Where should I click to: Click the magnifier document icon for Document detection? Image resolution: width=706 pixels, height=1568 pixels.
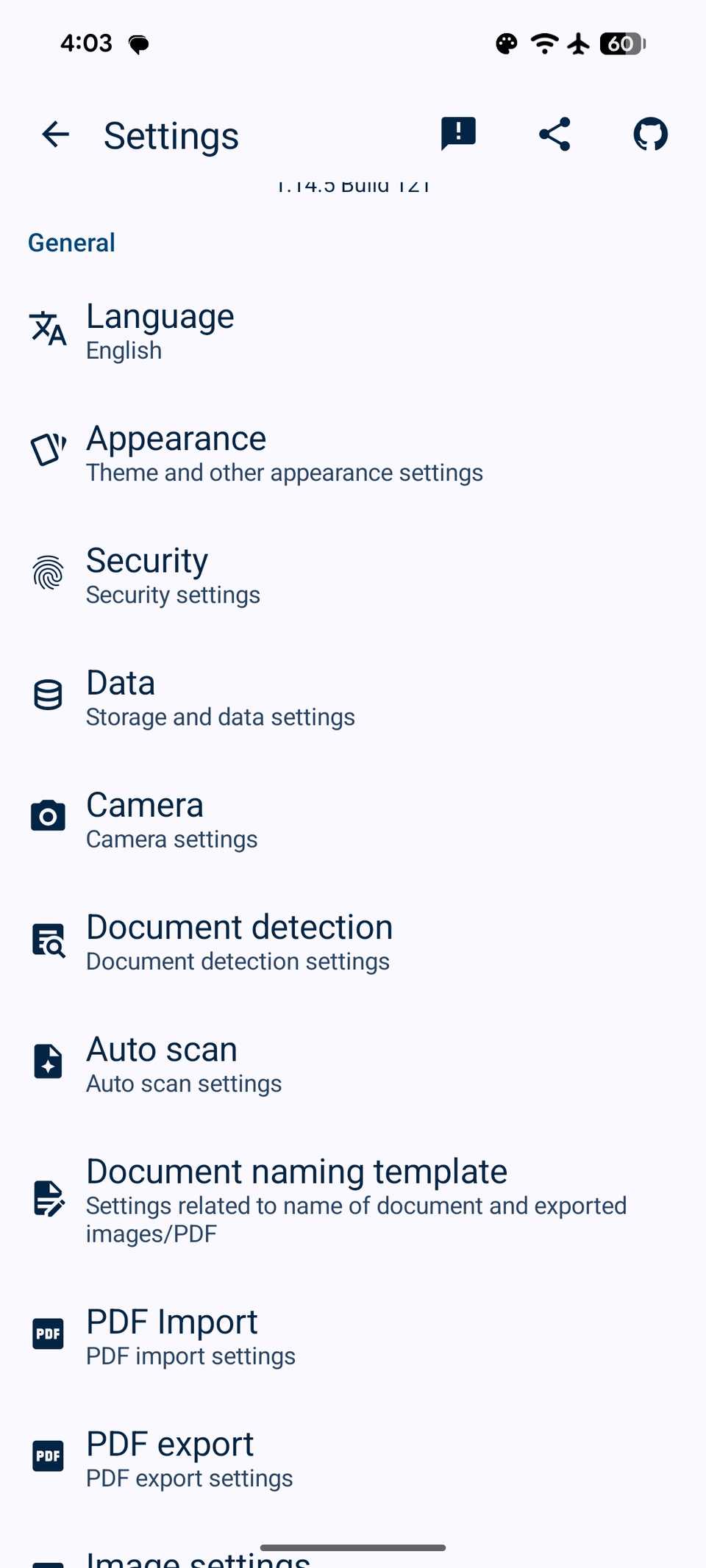46,939
